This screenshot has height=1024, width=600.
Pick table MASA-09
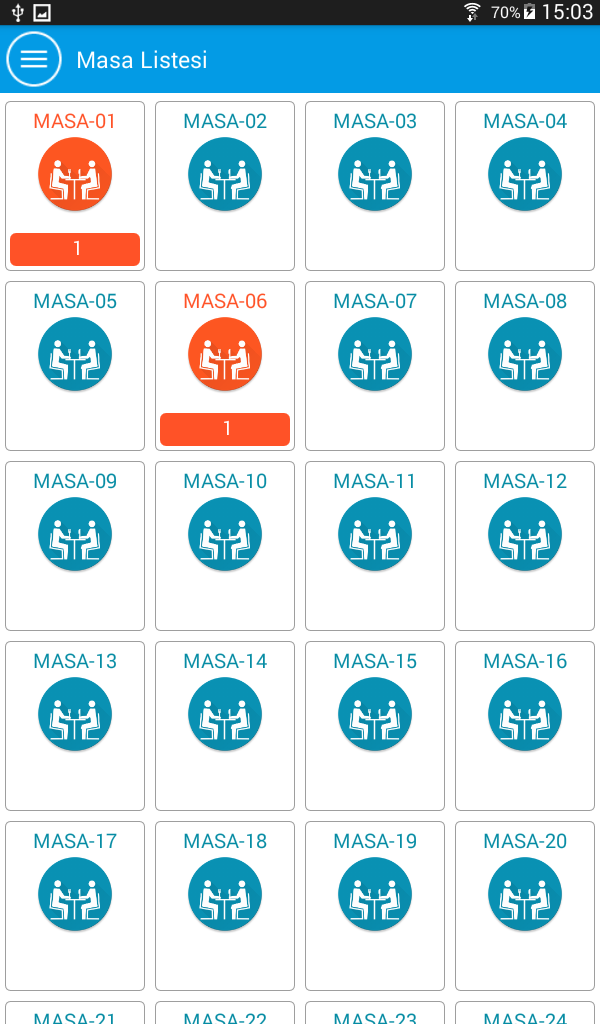point(75,546)
